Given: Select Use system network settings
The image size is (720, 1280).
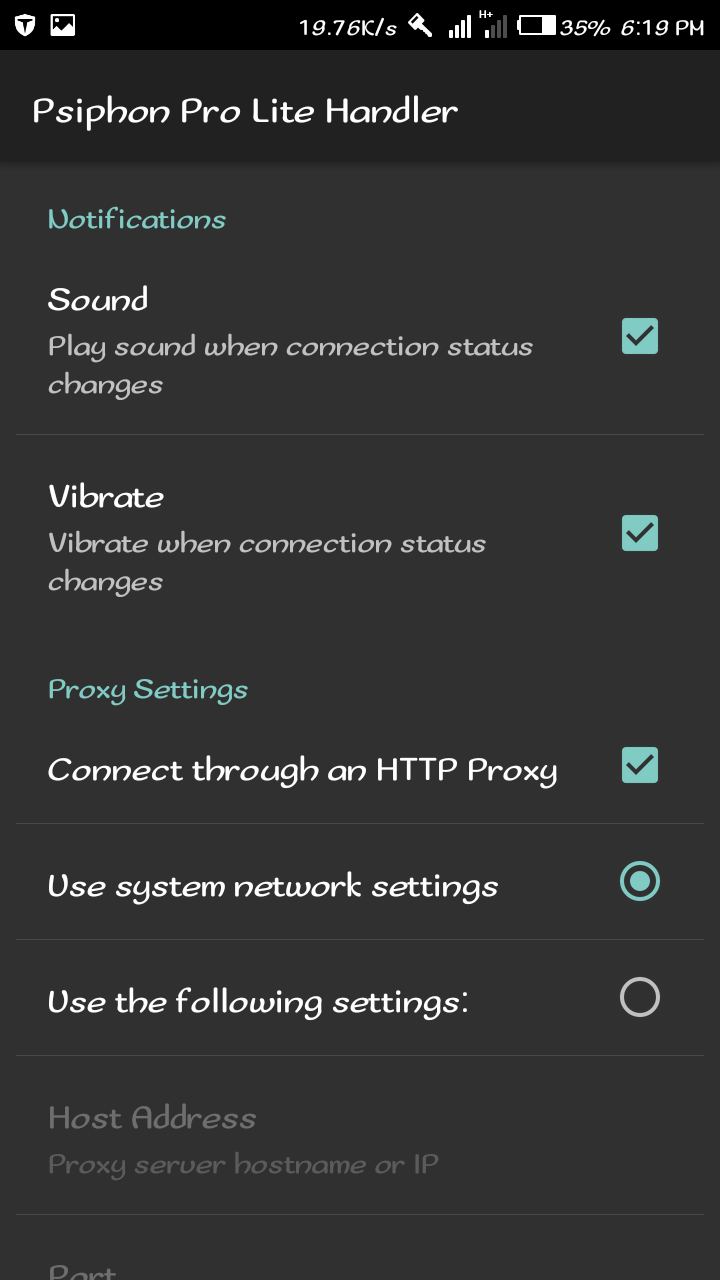Looking at the screenshot, I should [640, 881].
